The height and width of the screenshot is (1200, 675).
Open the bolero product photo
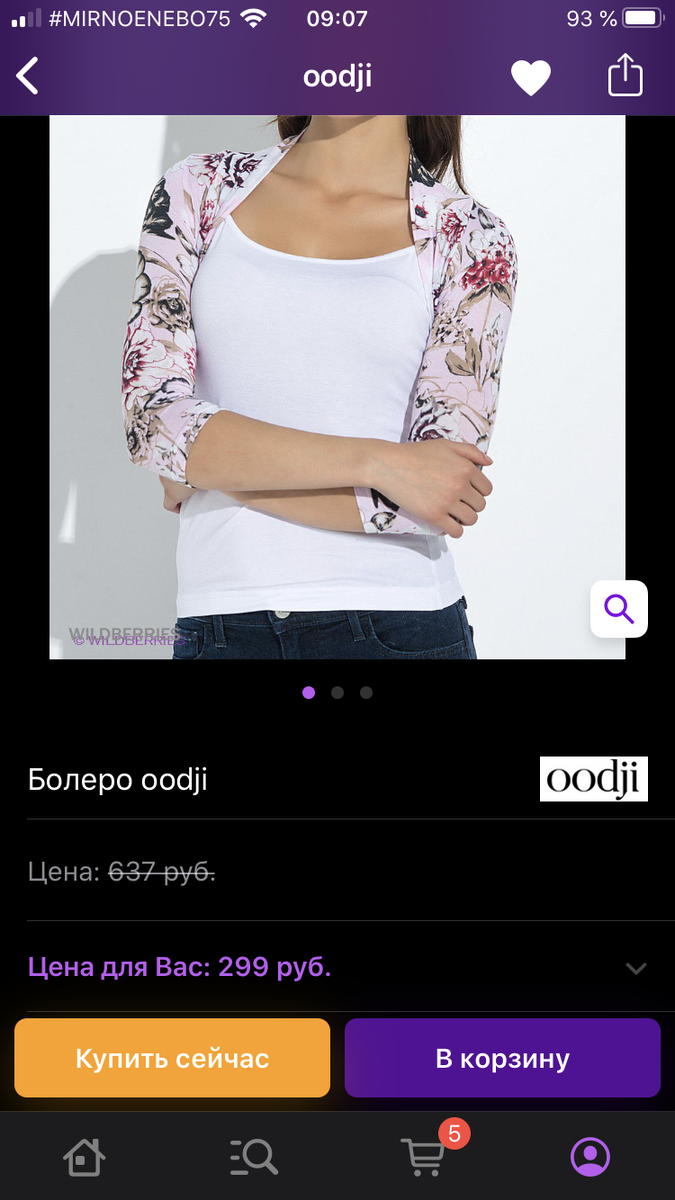[x=337, y=387]
